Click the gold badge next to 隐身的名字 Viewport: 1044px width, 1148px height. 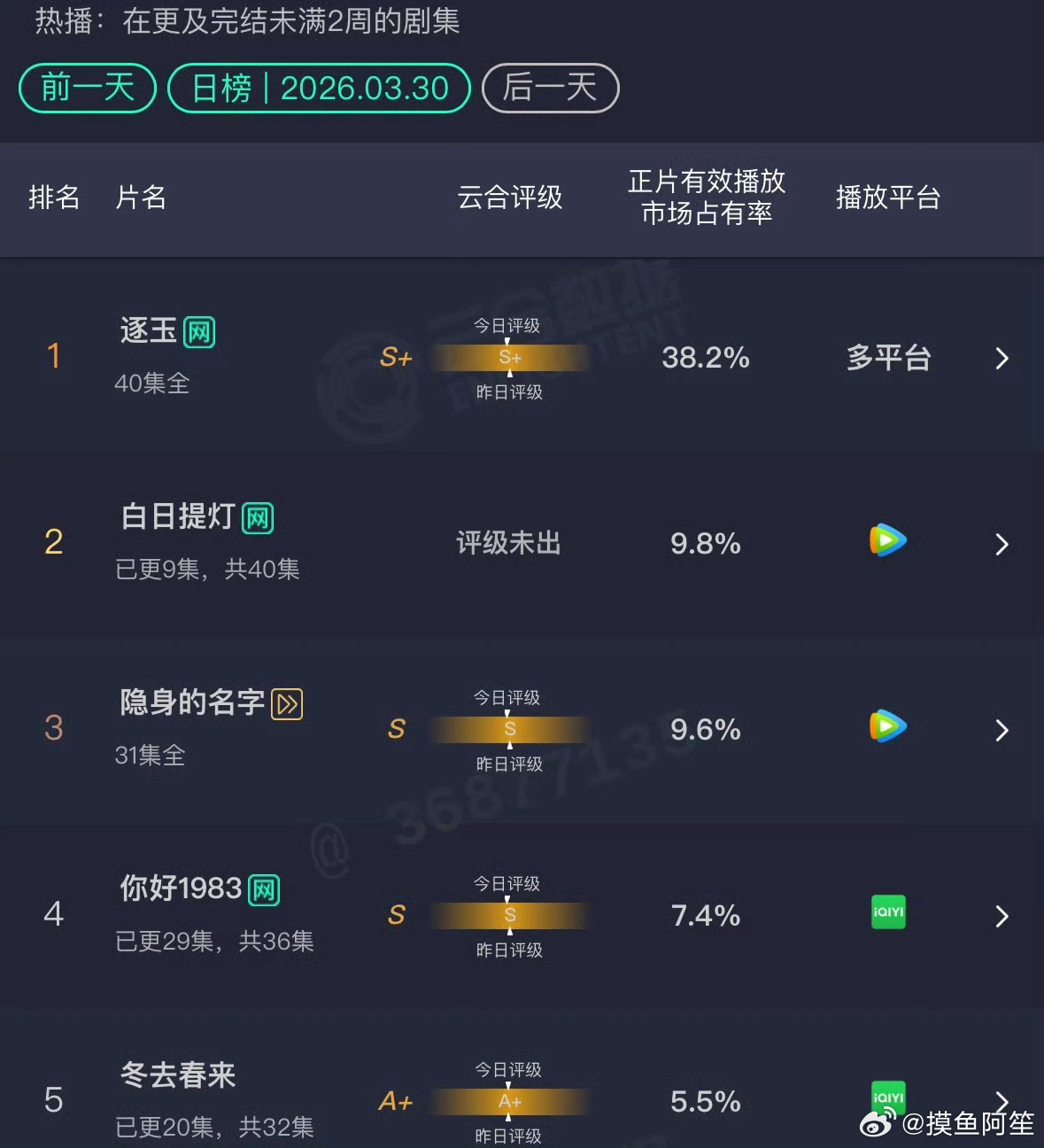click(287, 702)
